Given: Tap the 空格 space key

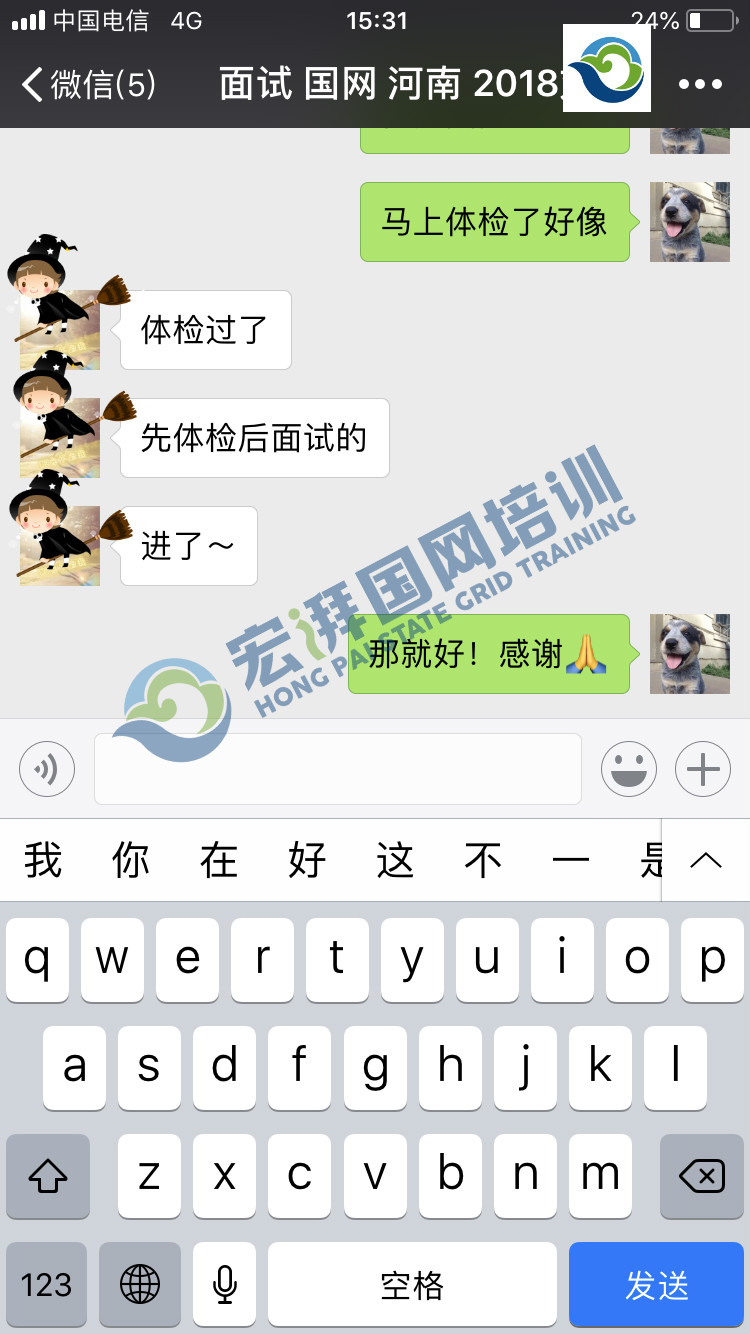Looking at the screenshot, I should coord(412,1285).
